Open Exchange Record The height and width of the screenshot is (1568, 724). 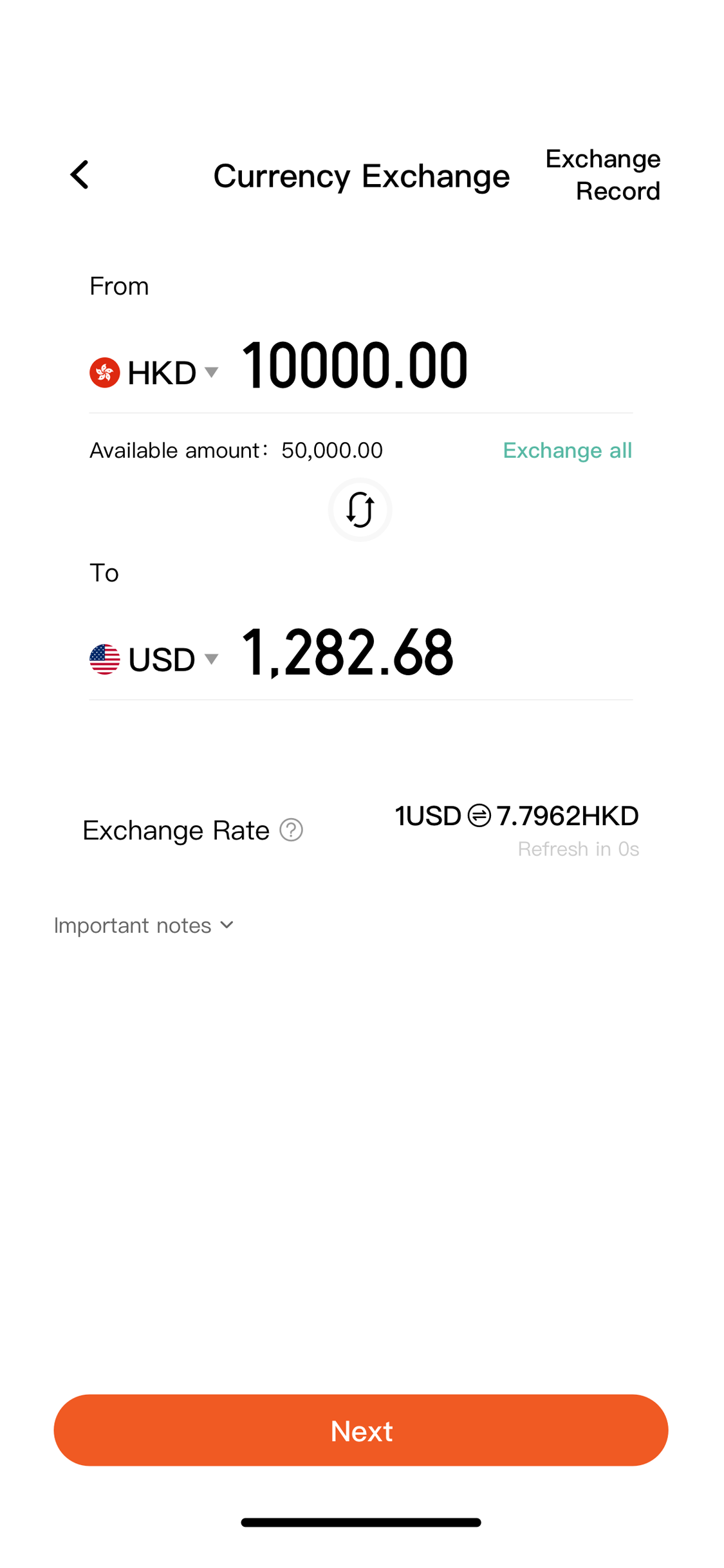pos(602,175)
